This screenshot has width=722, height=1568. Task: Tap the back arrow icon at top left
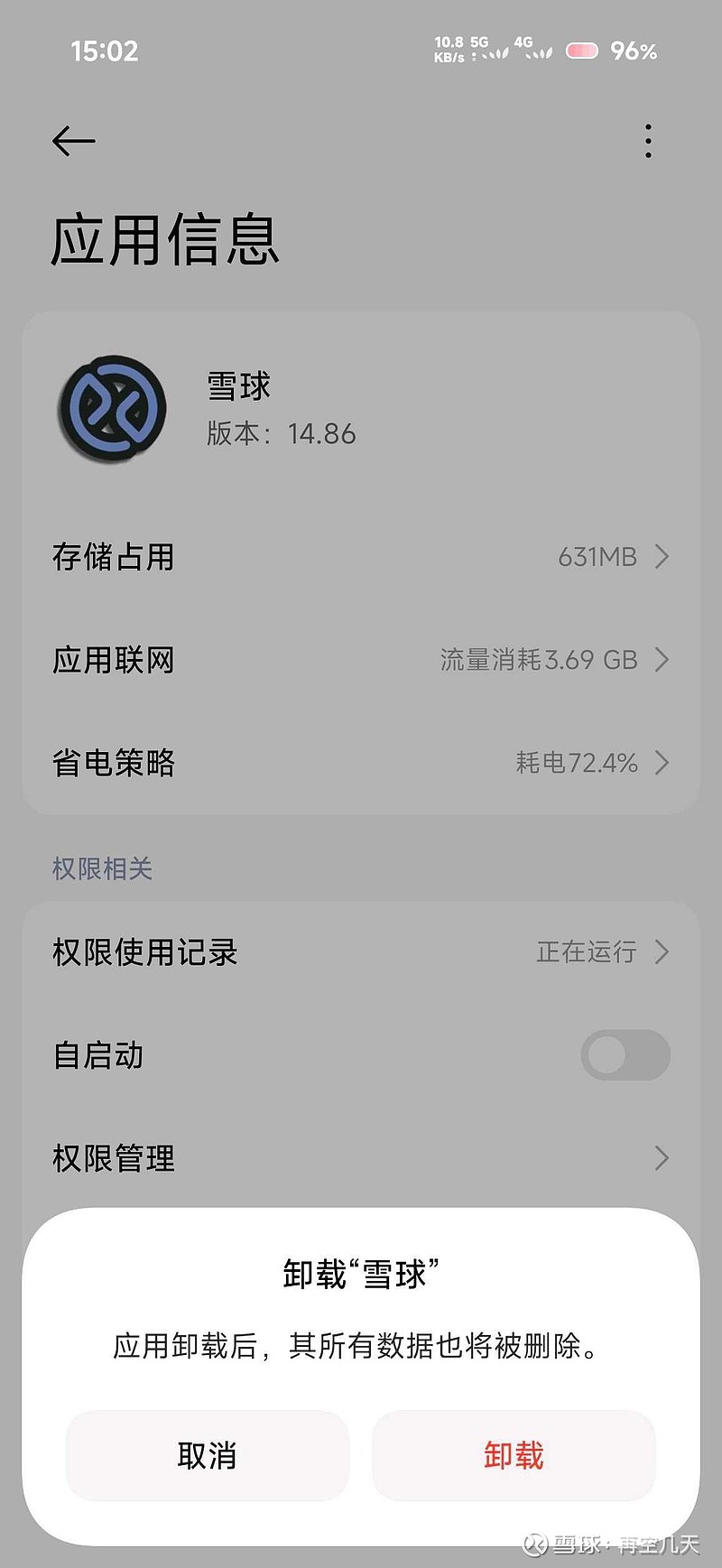[73, 140]
